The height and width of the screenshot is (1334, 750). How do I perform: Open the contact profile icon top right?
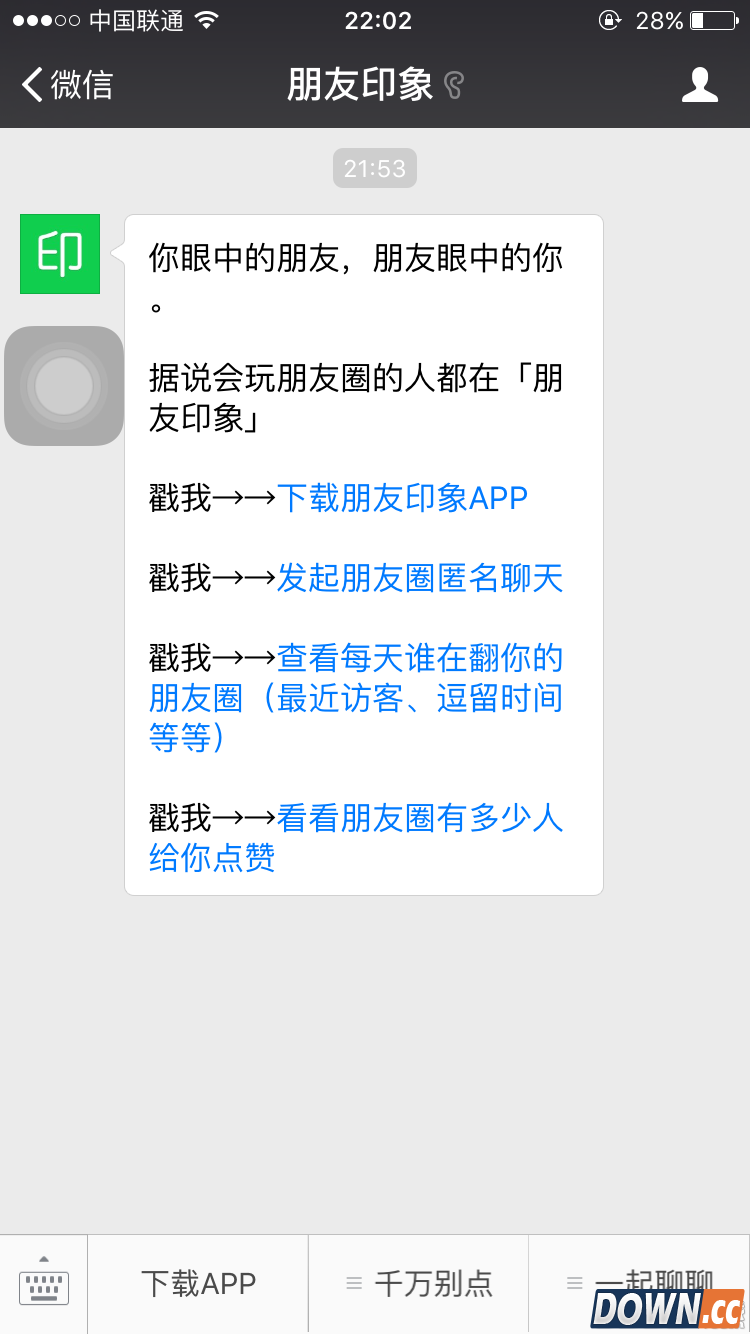[701, 86]
